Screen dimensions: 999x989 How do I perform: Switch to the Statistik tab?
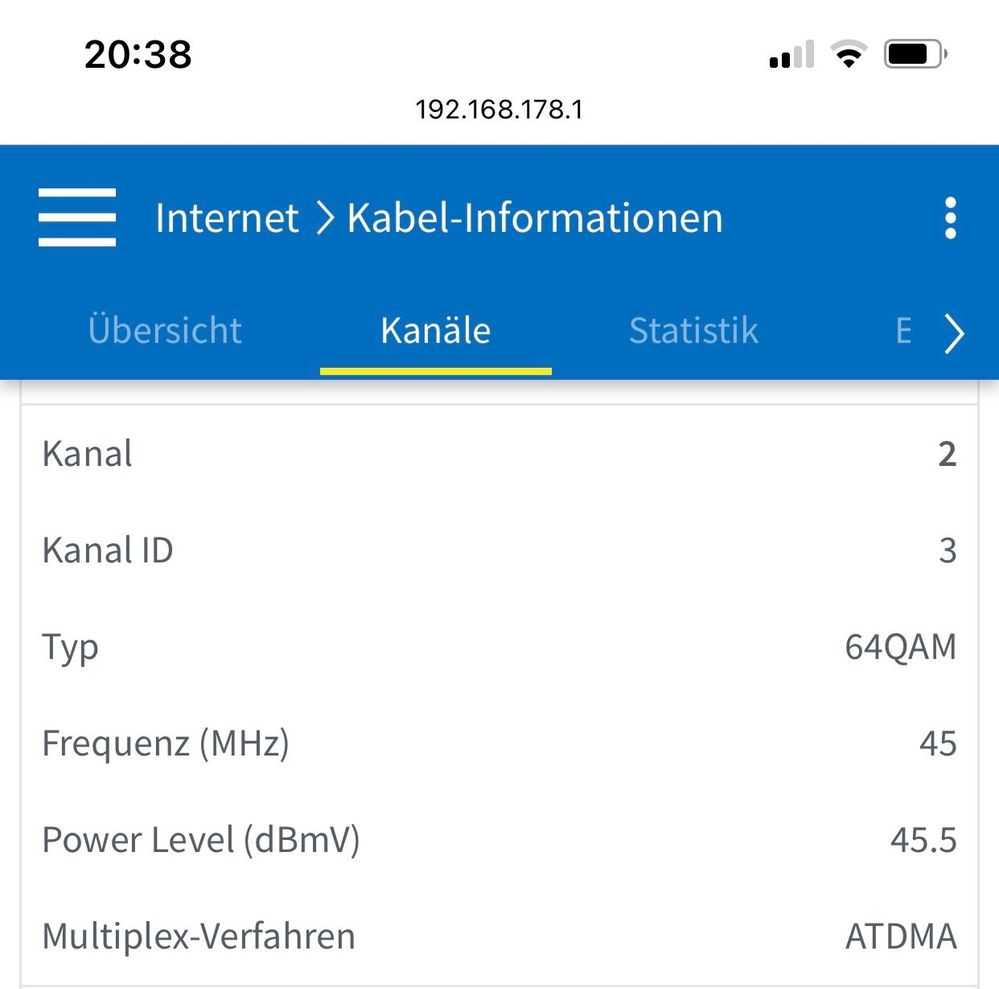pos(693,331)
